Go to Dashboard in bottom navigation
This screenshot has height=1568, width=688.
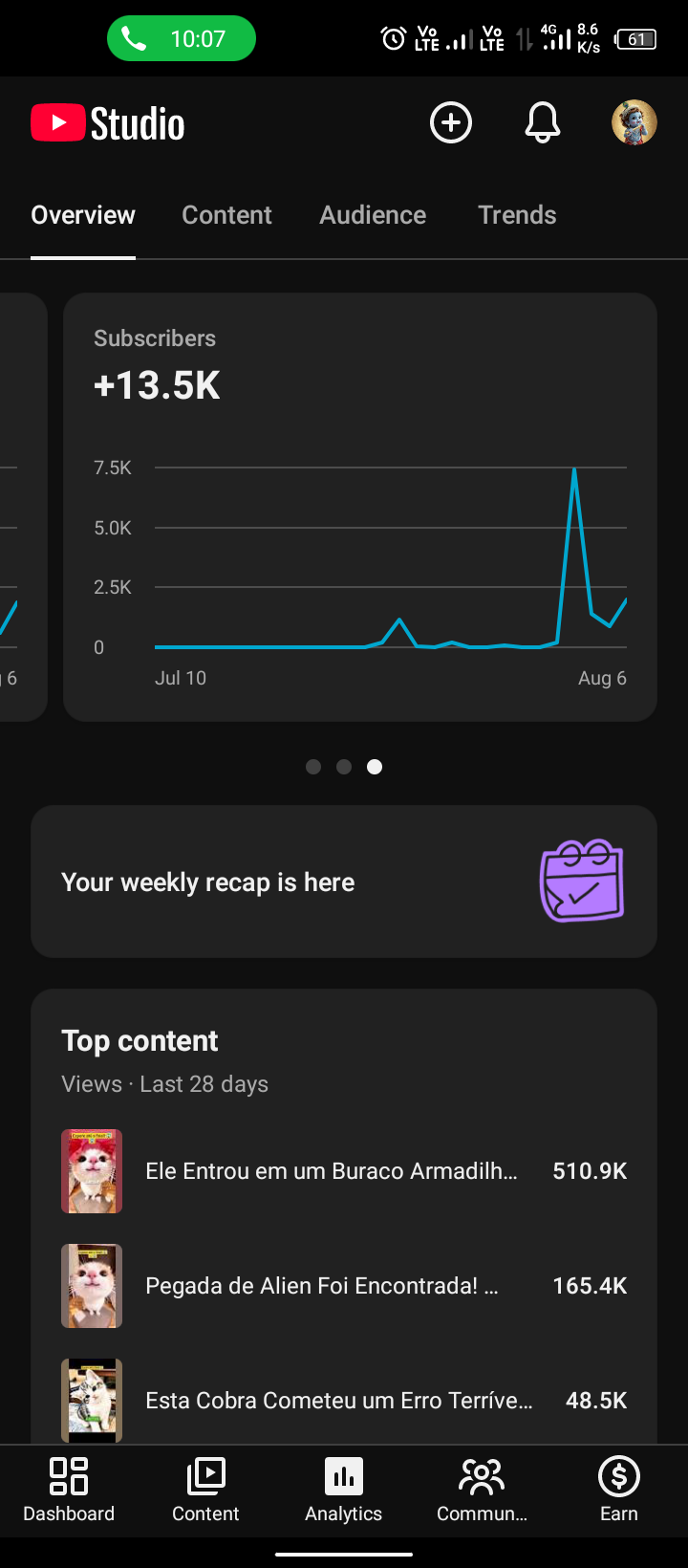pos(69,1490)
